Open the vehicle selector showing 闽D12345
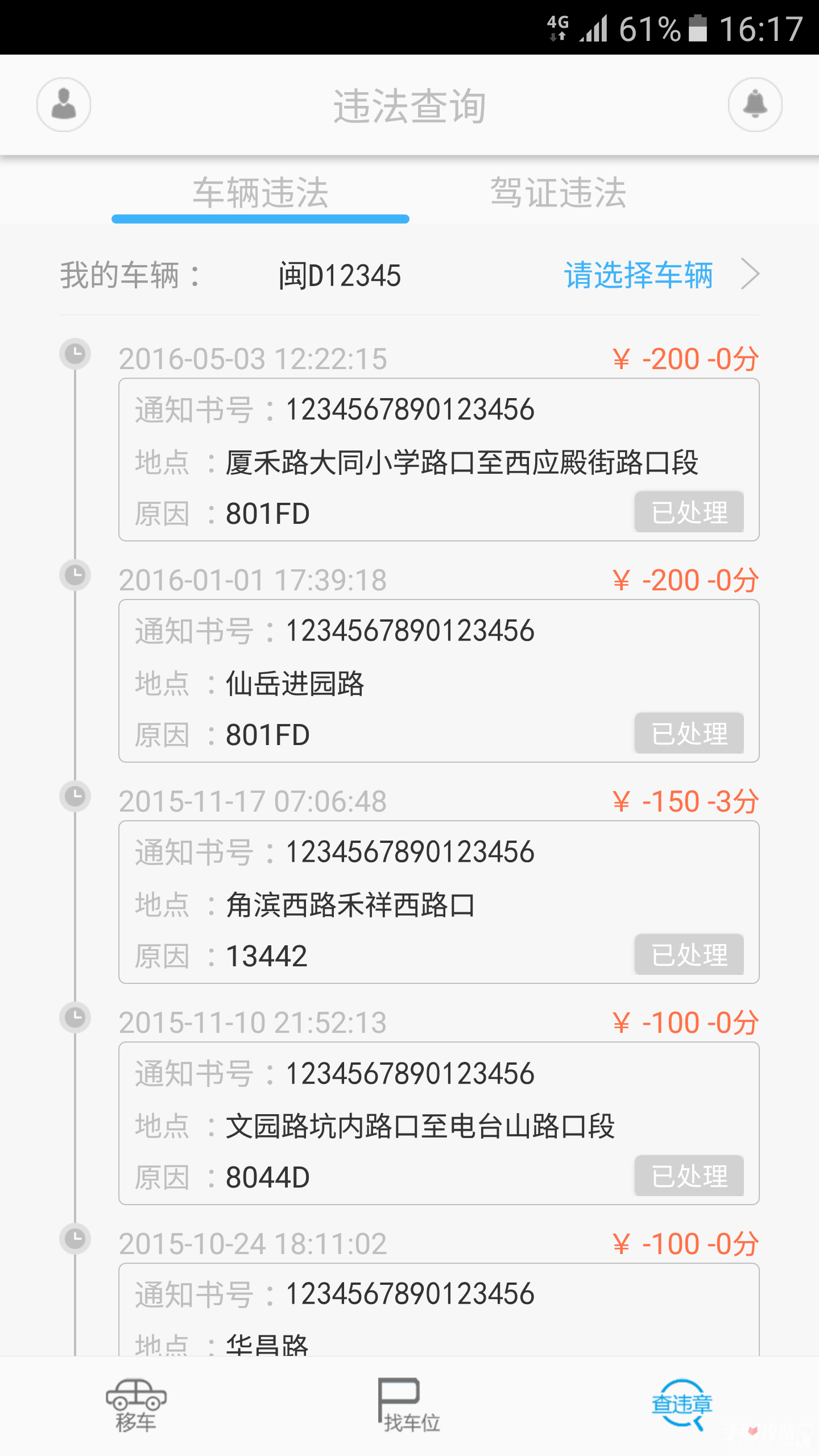 pos(341,276)
